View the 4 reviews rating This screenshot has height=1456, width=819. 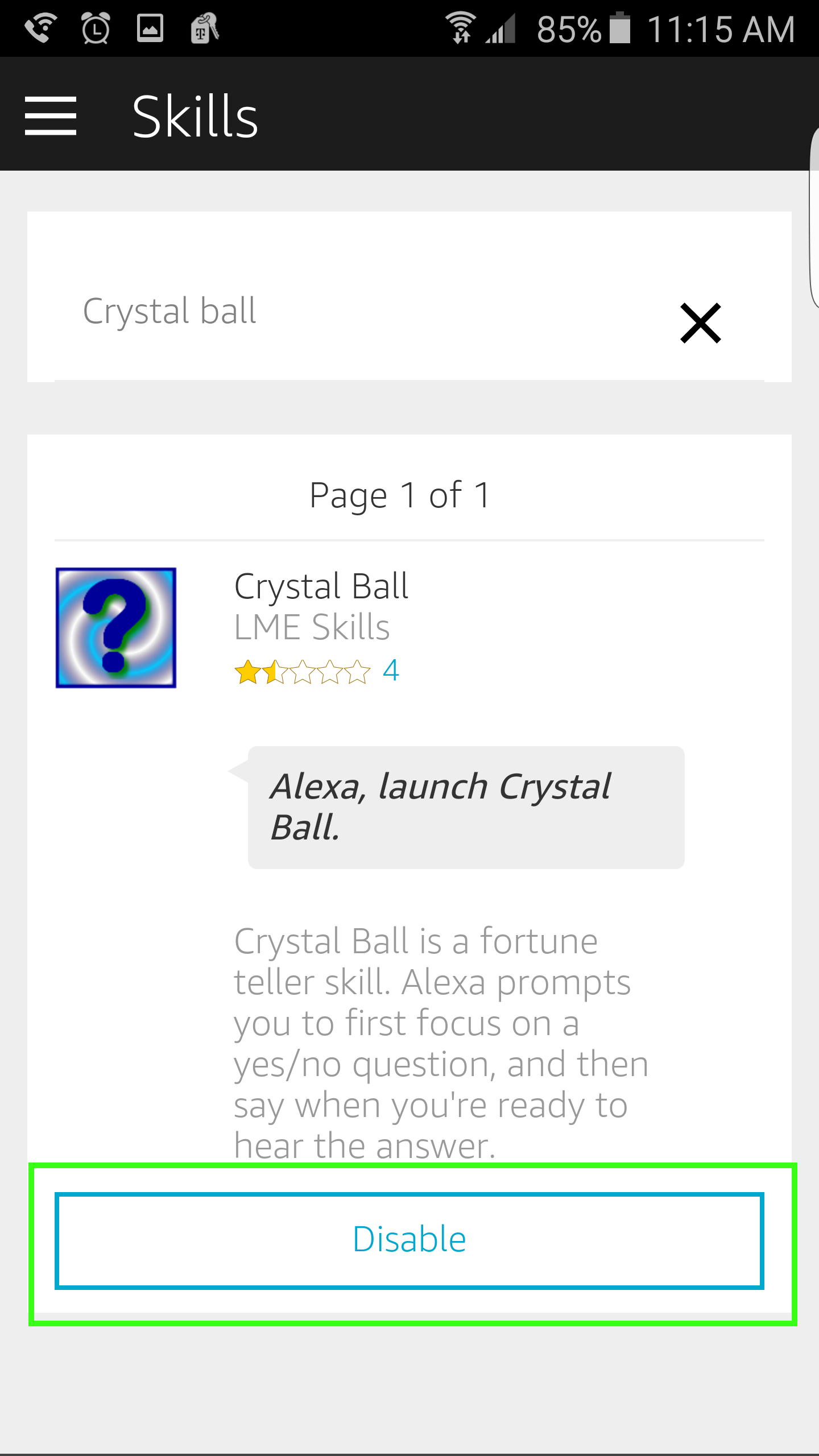click(317, 672)
